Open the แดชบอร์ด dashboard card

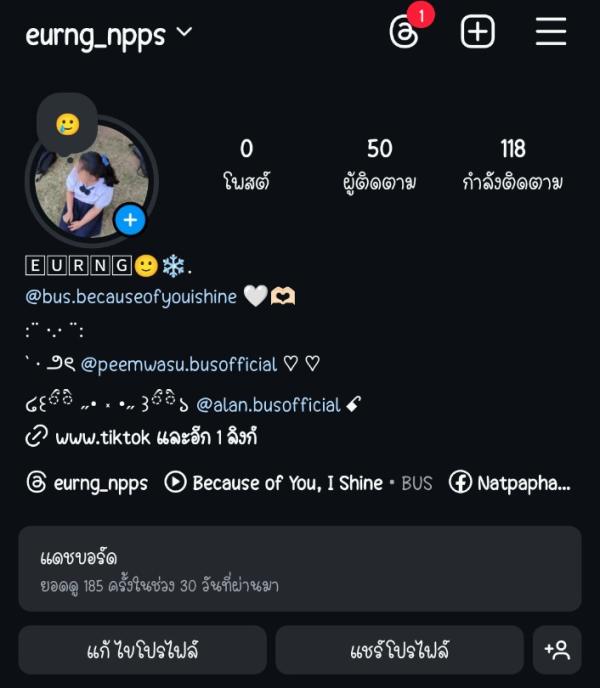(x=299, y=569)
